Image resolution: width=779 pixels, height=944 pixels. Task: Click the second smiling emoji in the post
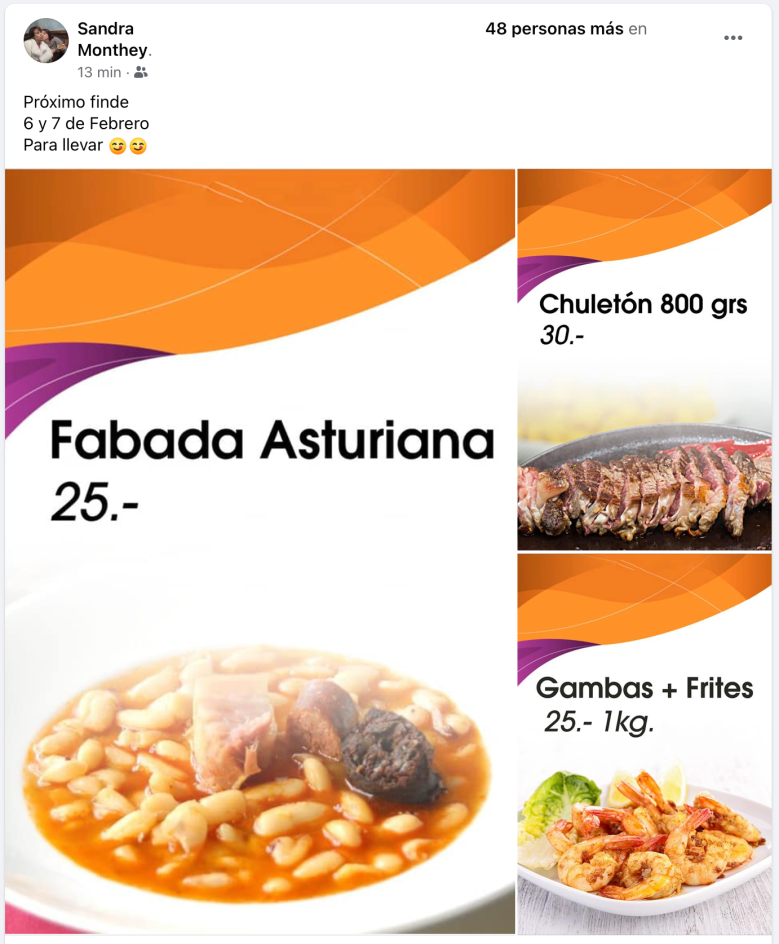coord(139,146)
